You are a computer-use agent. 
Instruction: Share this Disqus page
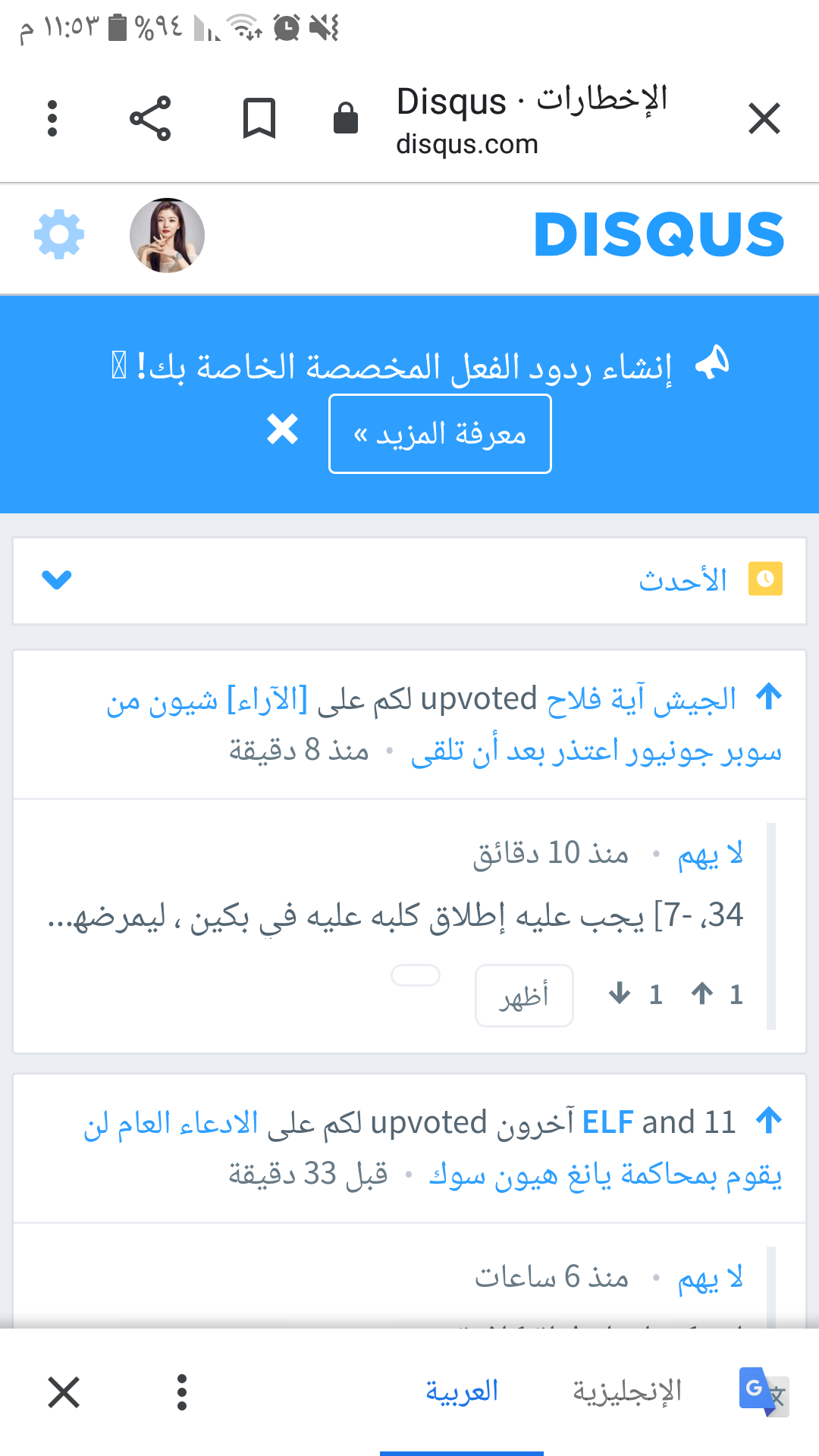point(150,118)
